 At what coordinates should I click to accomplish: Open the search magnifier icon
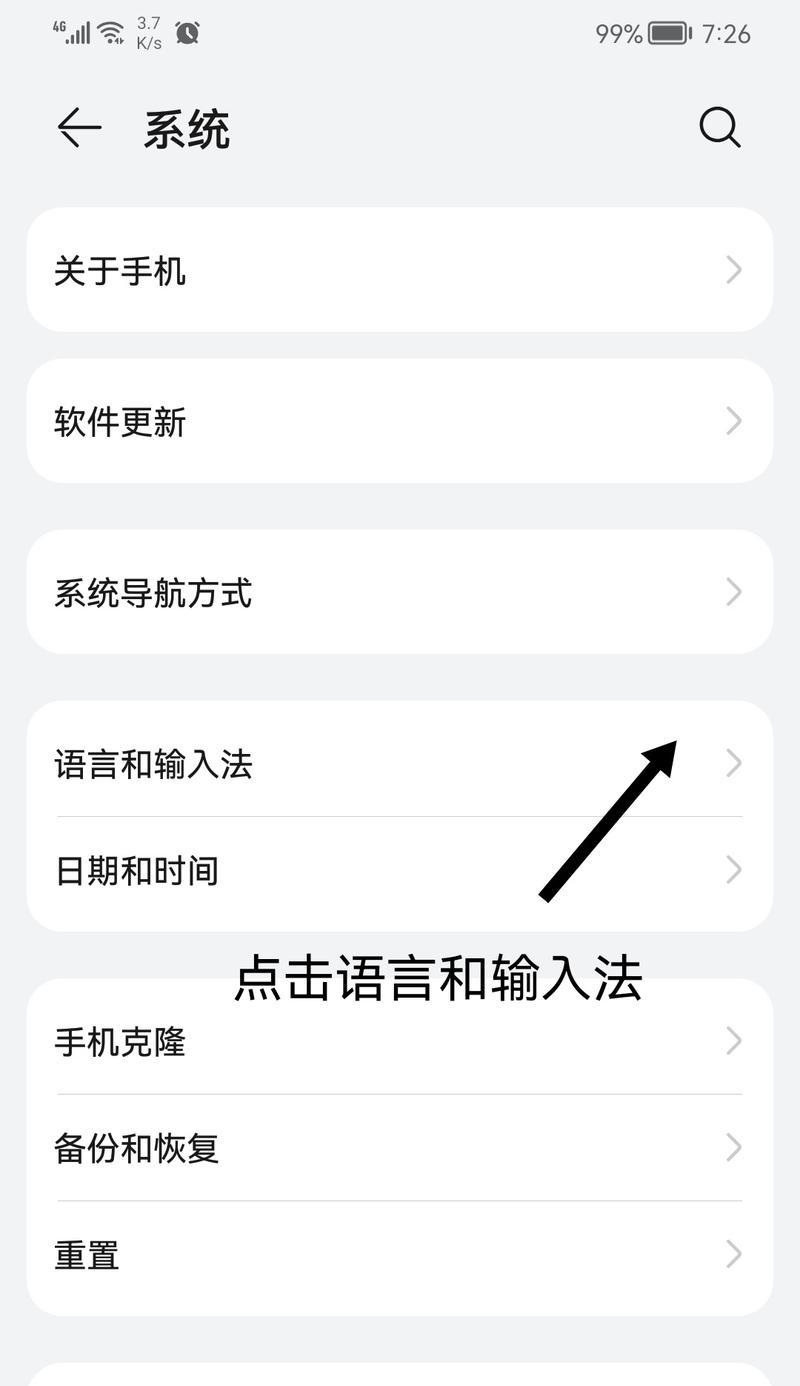pyautogui.click(x=719, y=128)
